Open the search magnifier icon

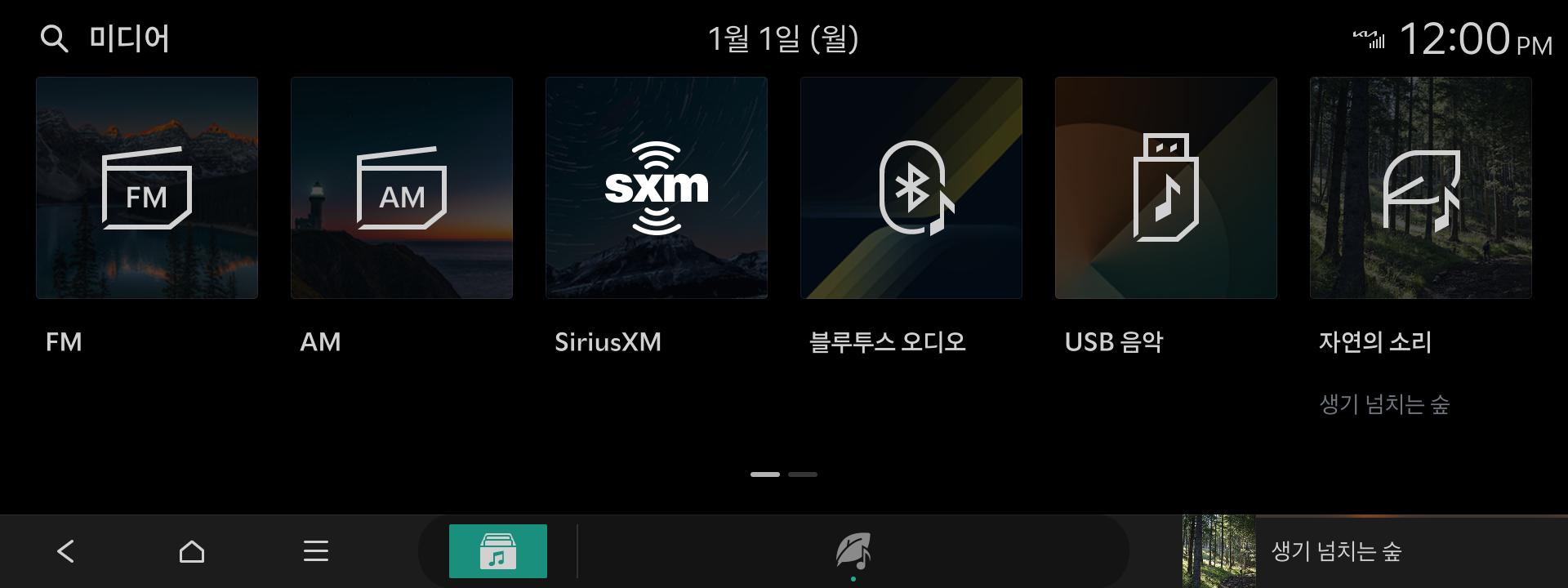click(54, 38)
